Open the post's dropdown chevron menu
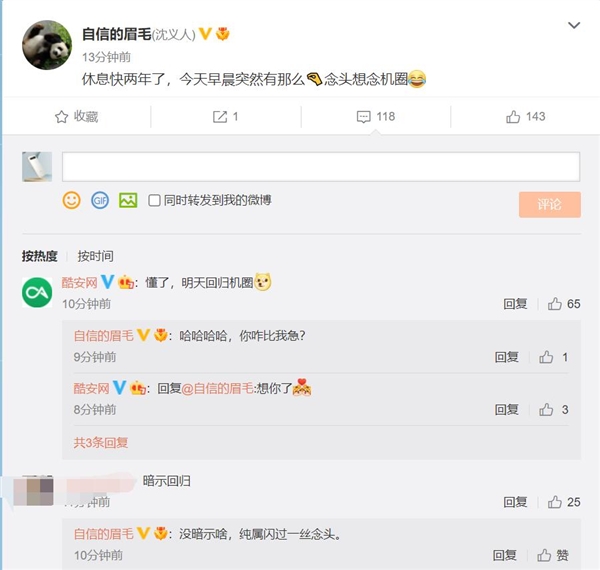 tap(574, 25)
